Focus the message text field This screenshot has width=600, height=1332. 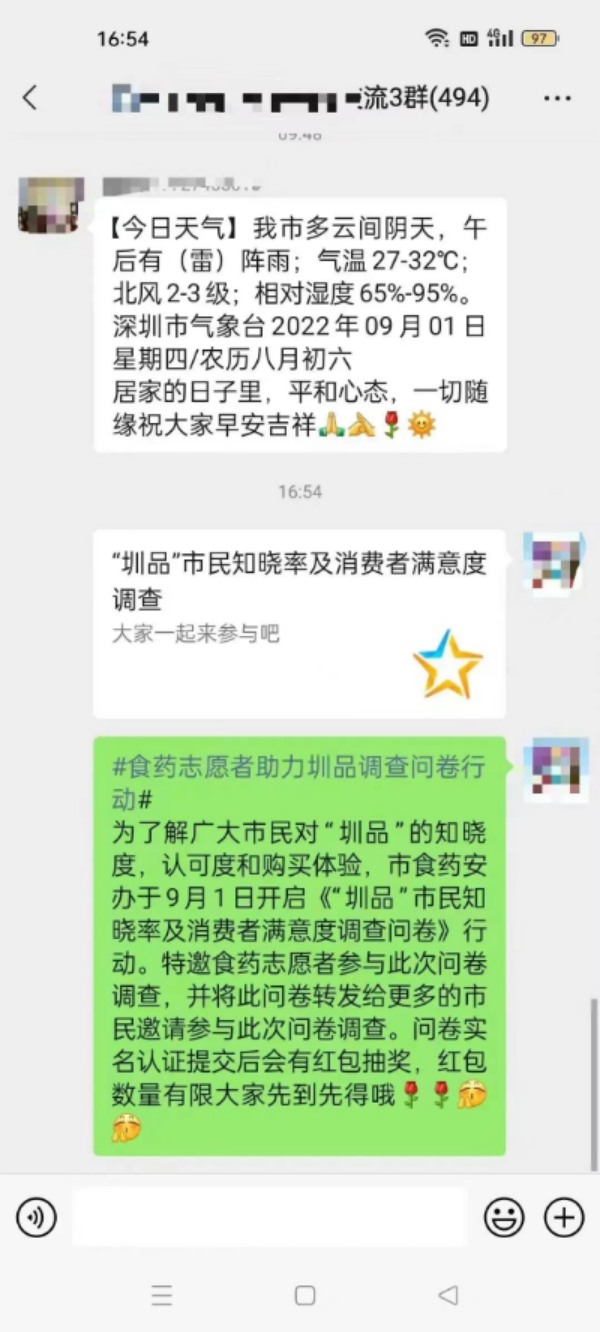[x=270, y=1217]
